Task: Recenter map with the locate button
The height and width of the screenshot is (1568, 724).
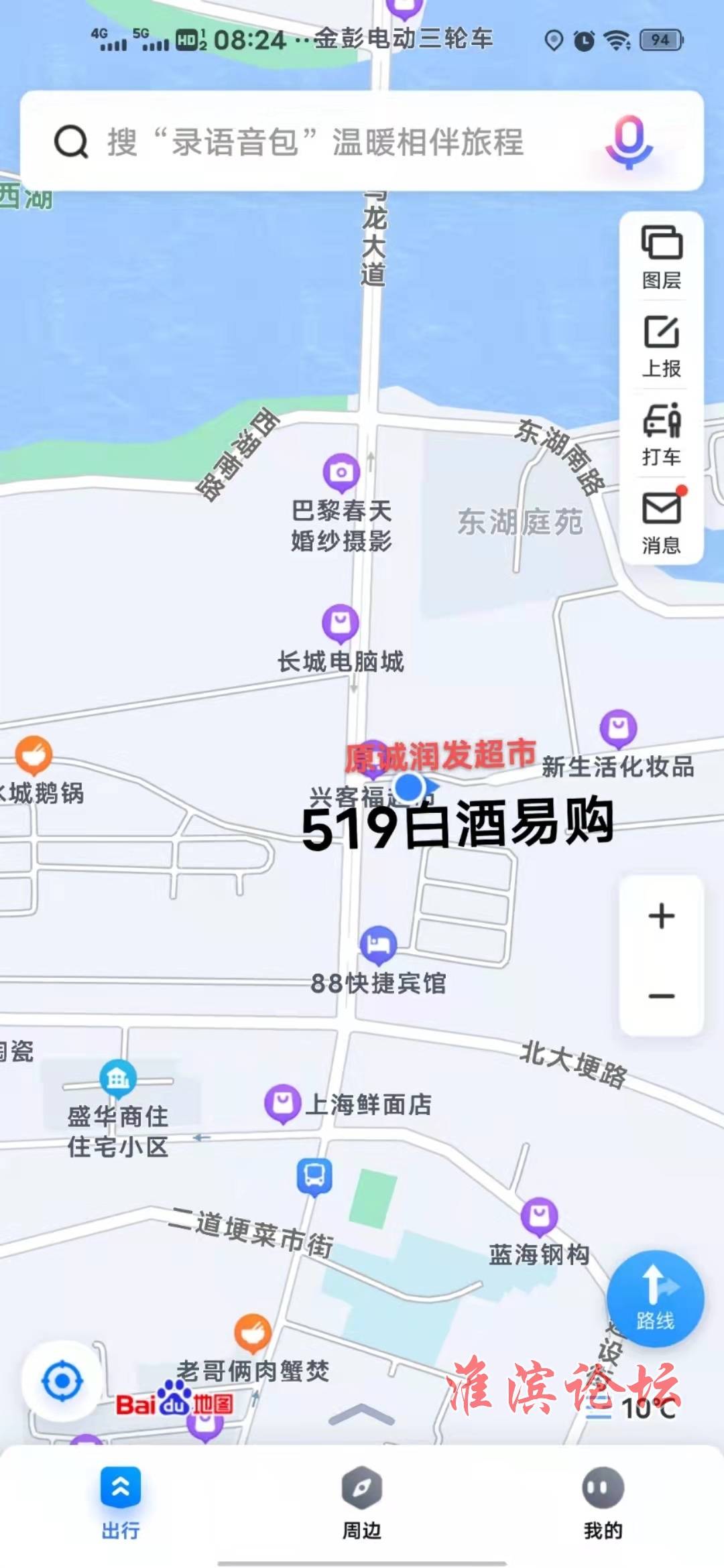Action: 62,1381
